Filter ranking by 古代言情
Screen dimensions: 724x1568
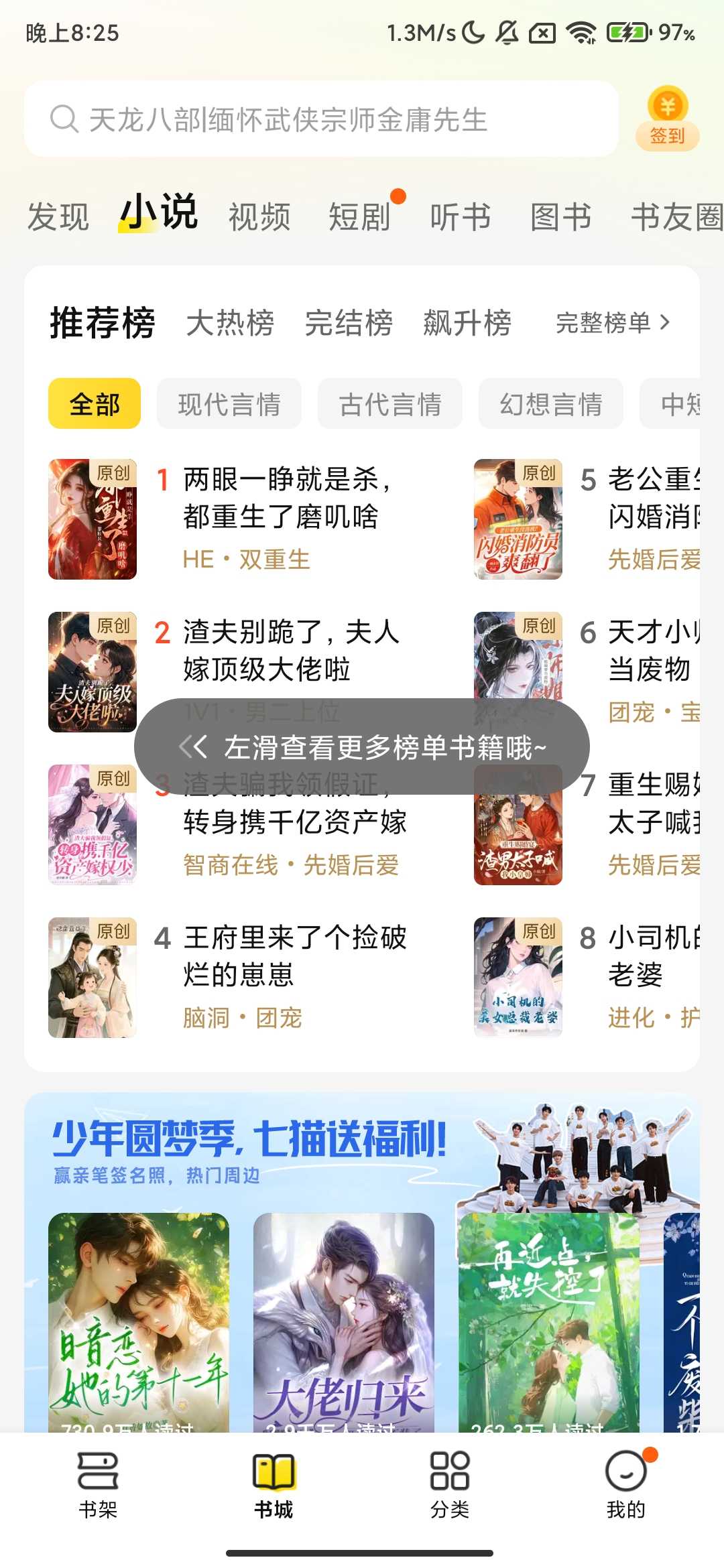pos(390,404)
